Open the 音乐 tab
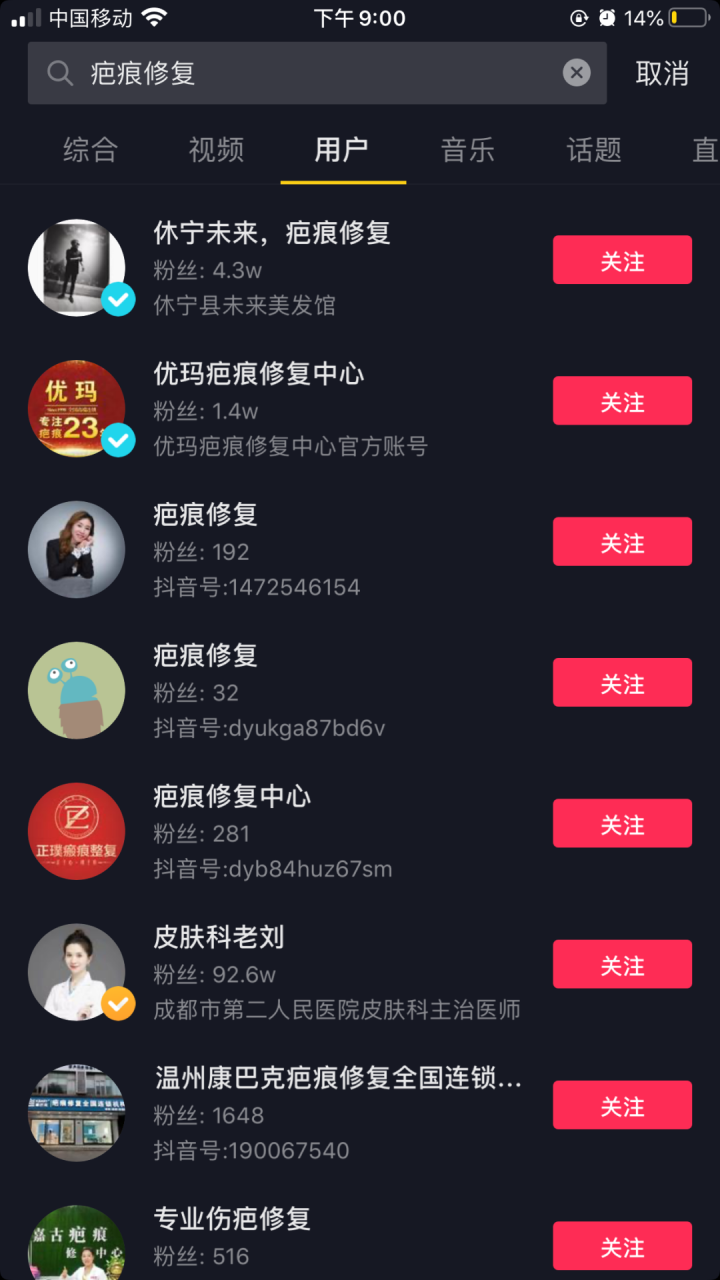 466,150
